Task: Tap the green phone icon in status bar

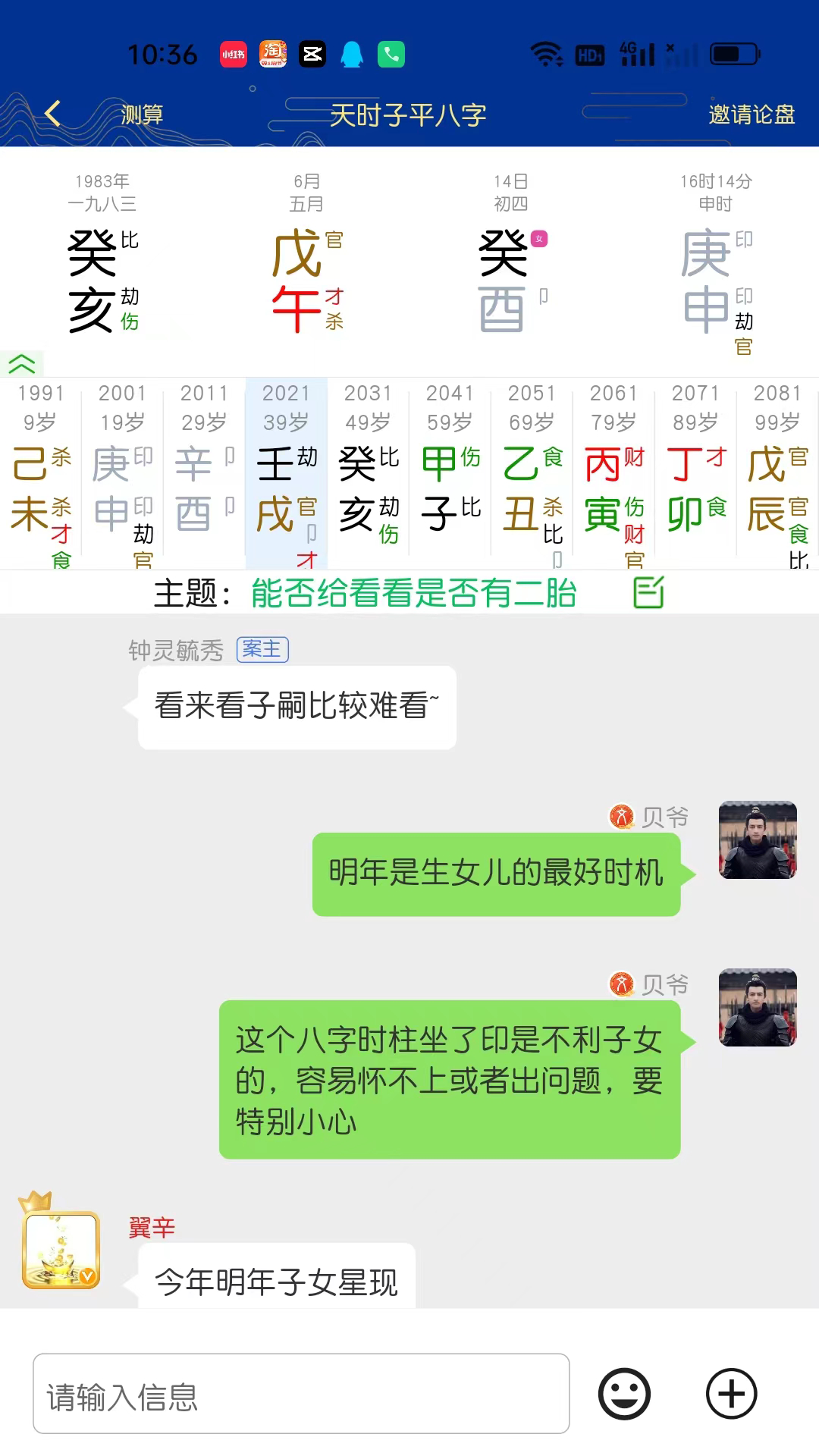Action: (391, 54)
